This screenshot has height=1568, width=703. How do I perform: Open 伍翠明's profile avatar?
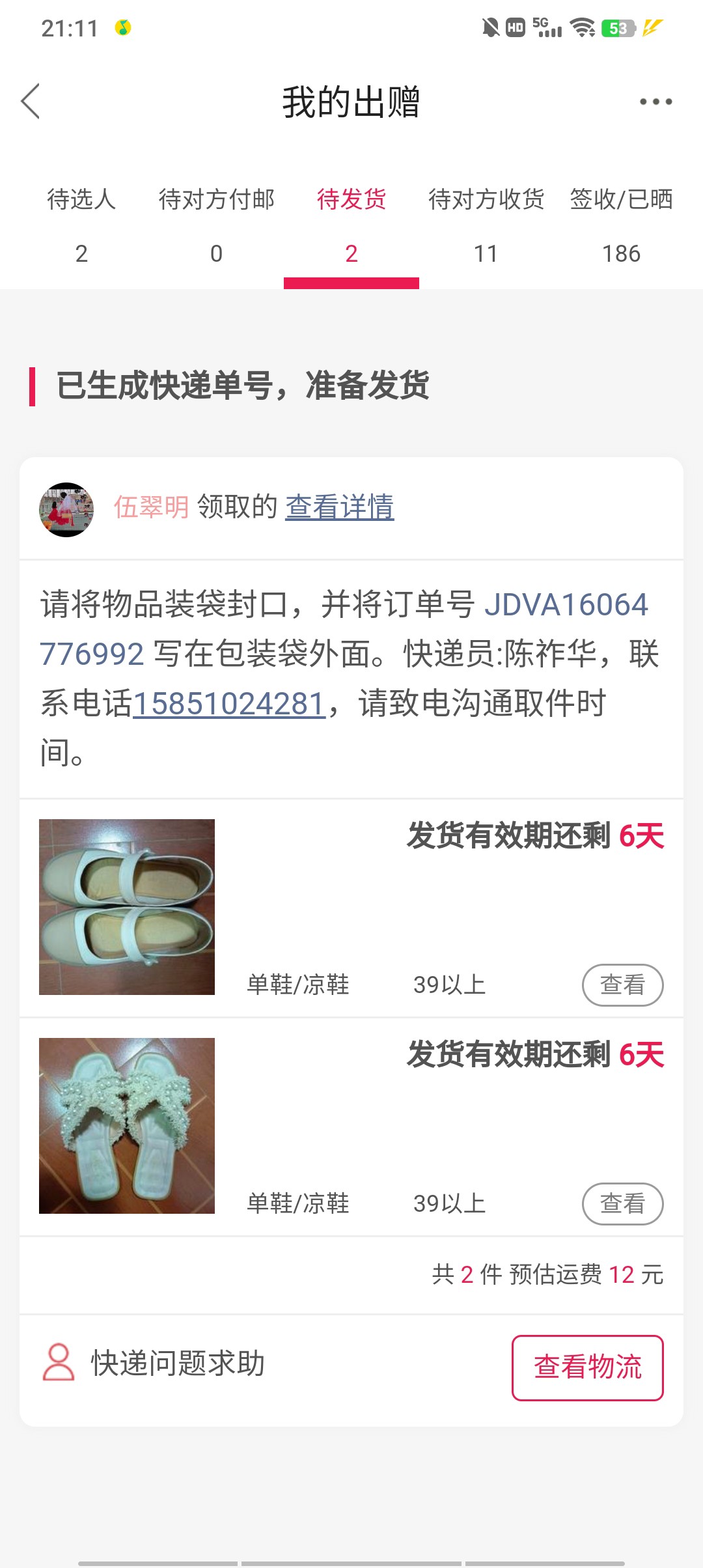coord(66,509)
